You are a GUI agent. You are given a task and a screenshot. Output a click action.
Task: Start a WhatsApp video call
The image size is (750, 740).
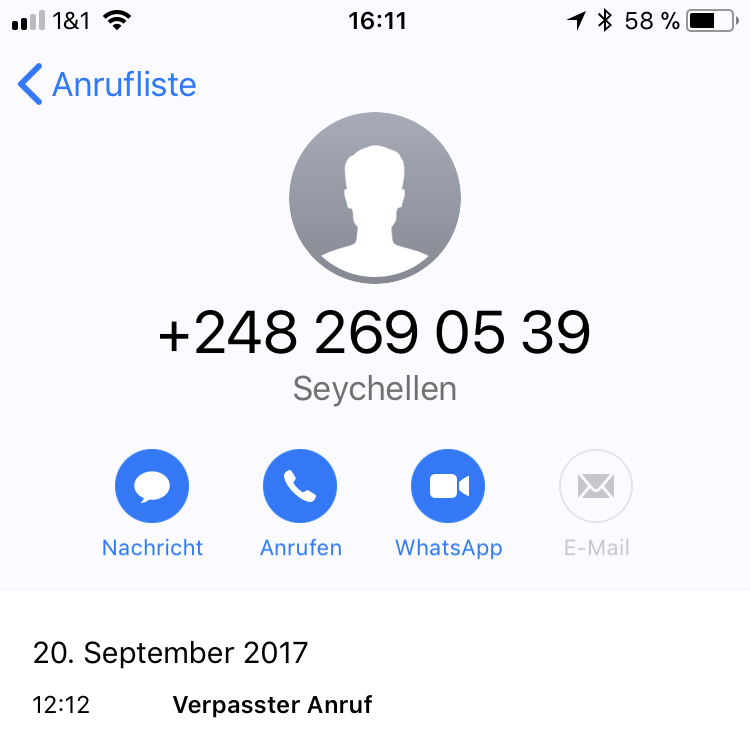448,487
